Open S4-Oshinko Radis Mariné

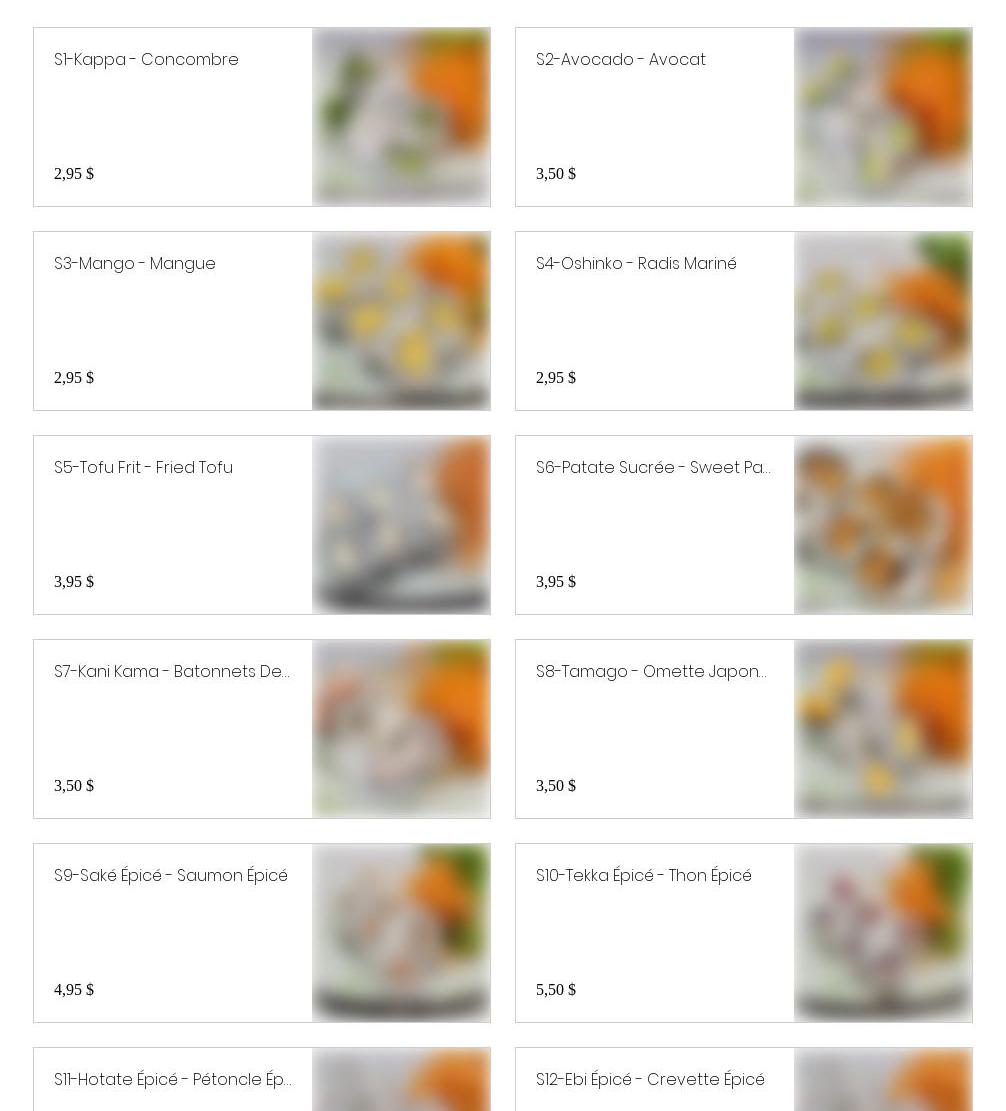(x=636, y=264)
